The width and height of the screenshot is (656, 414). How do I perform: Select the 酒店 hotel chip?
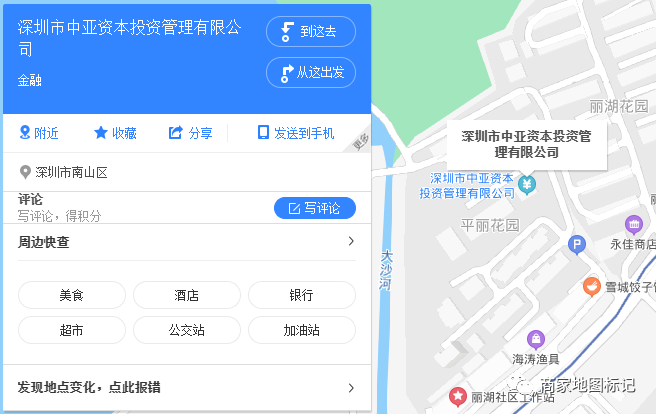[186, 295]
